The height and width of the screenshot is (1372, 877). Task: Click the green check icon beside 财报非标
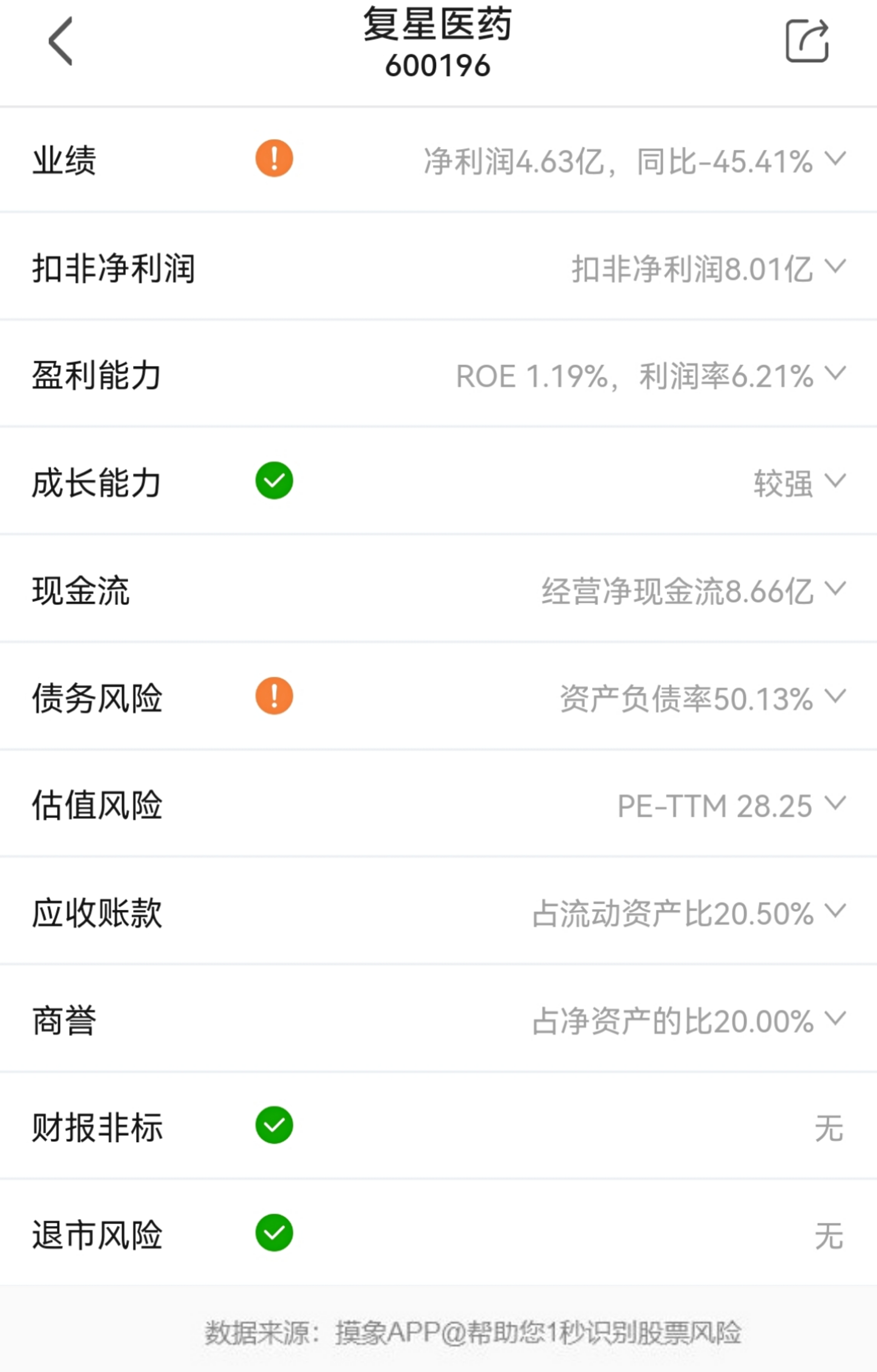tap(275, 1125)
